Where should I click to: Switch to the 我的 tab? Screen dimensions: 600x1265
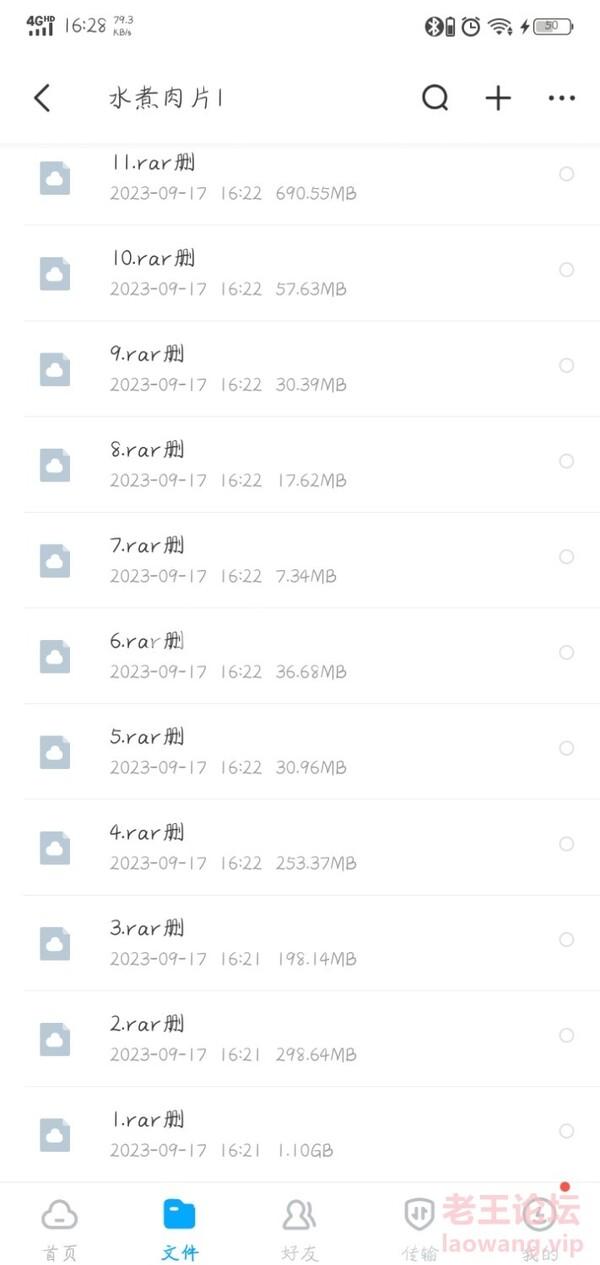coord(540,1228)
